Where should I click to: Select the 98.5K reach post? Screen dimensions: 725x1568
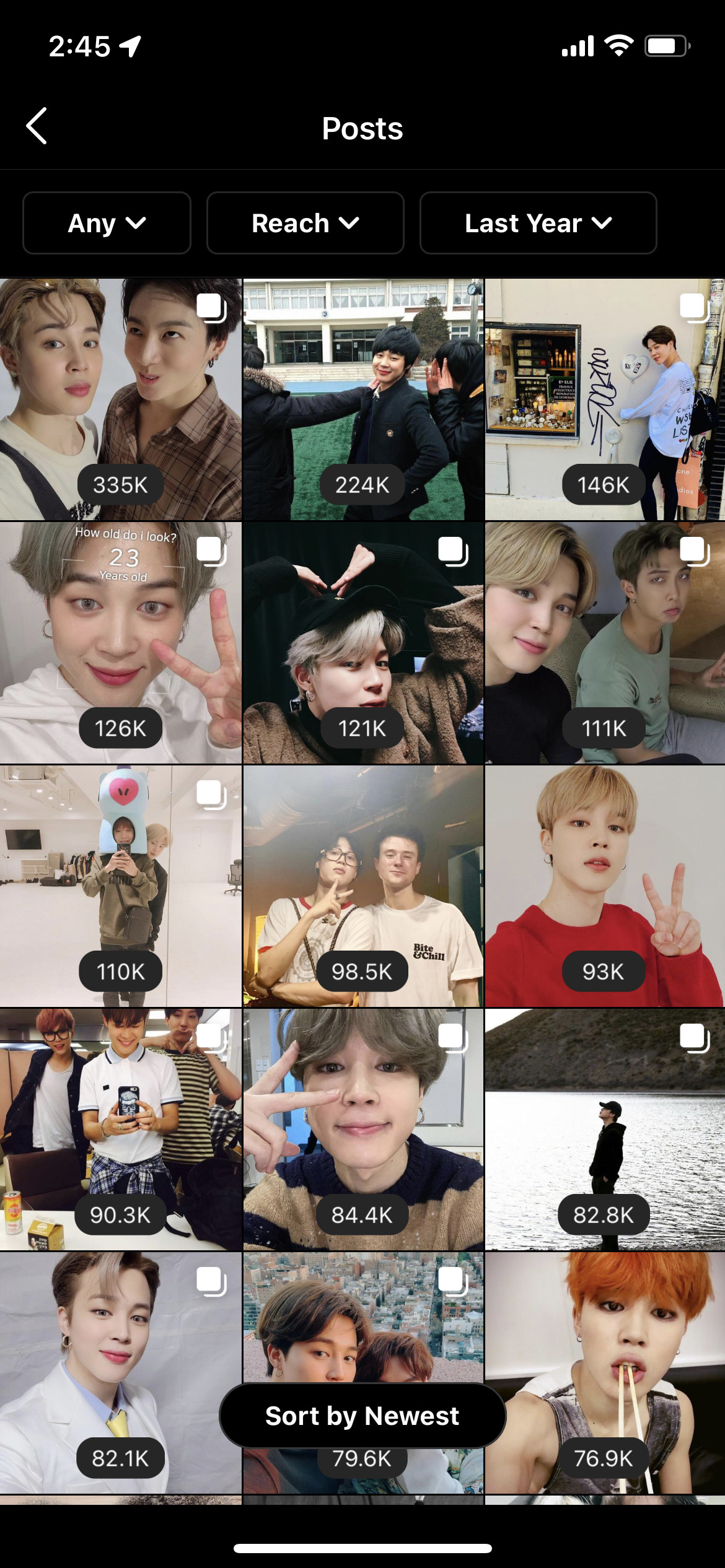(363, 886)
